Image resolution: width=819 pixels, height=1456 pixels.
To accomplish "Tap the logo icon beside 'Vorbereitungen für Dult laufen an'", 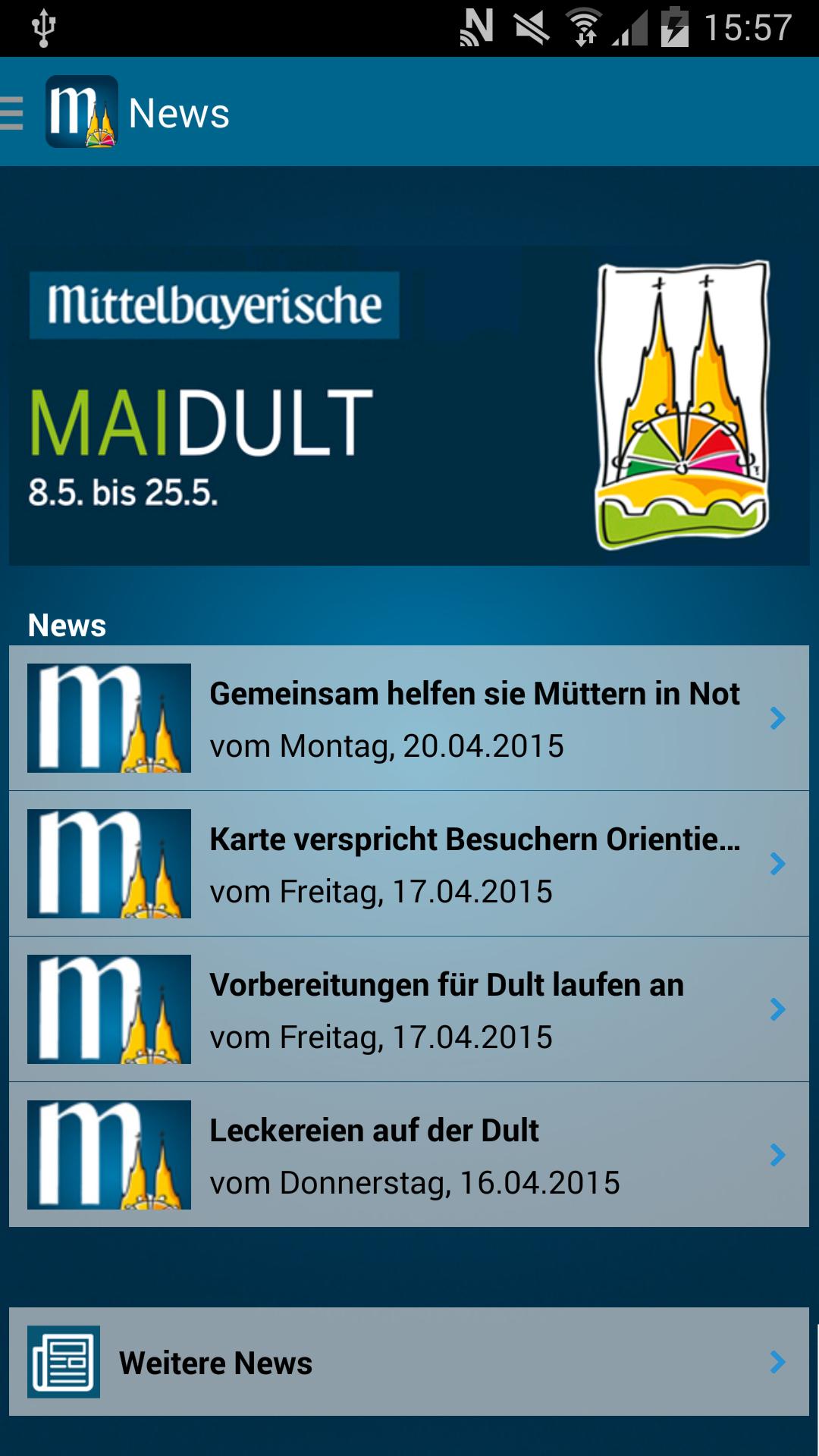I will pos(108,1009).
